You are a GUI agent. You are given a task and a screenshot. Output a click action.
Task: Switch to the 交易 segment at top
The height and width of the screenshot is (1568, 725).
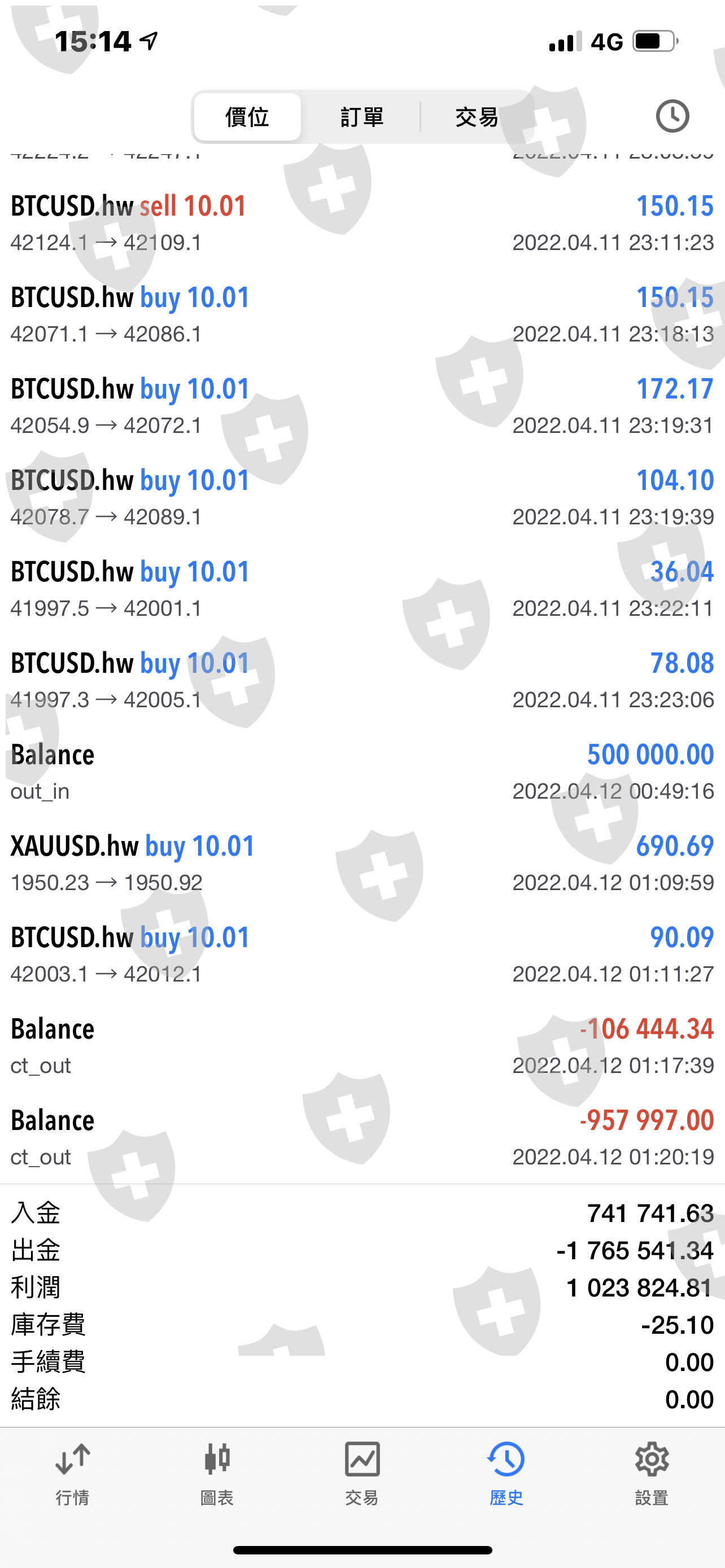477,117
